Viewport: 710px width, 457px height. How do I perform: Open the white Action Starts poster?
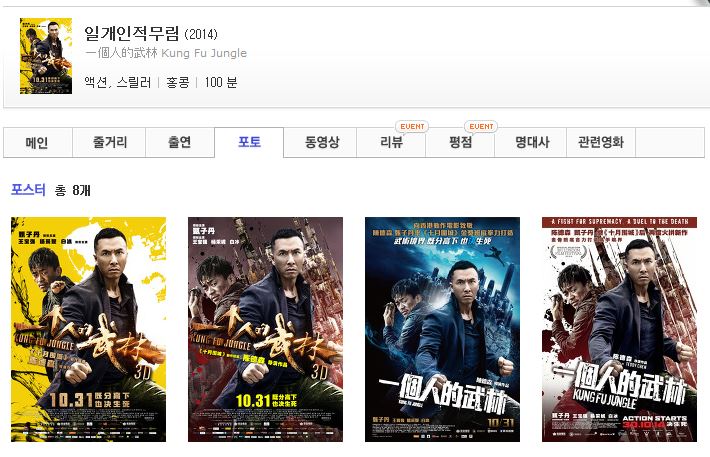coord(619,329)
